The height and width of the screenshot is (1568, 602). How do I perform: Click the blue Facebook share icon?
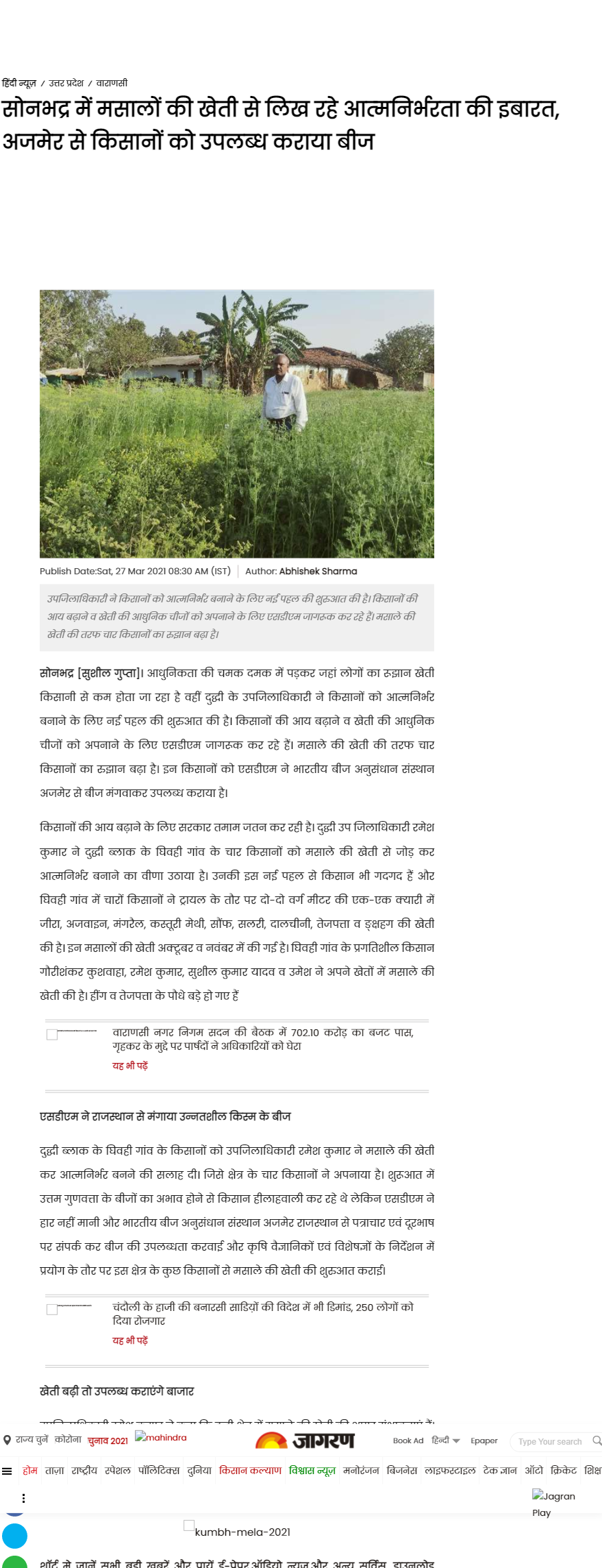15,1515
